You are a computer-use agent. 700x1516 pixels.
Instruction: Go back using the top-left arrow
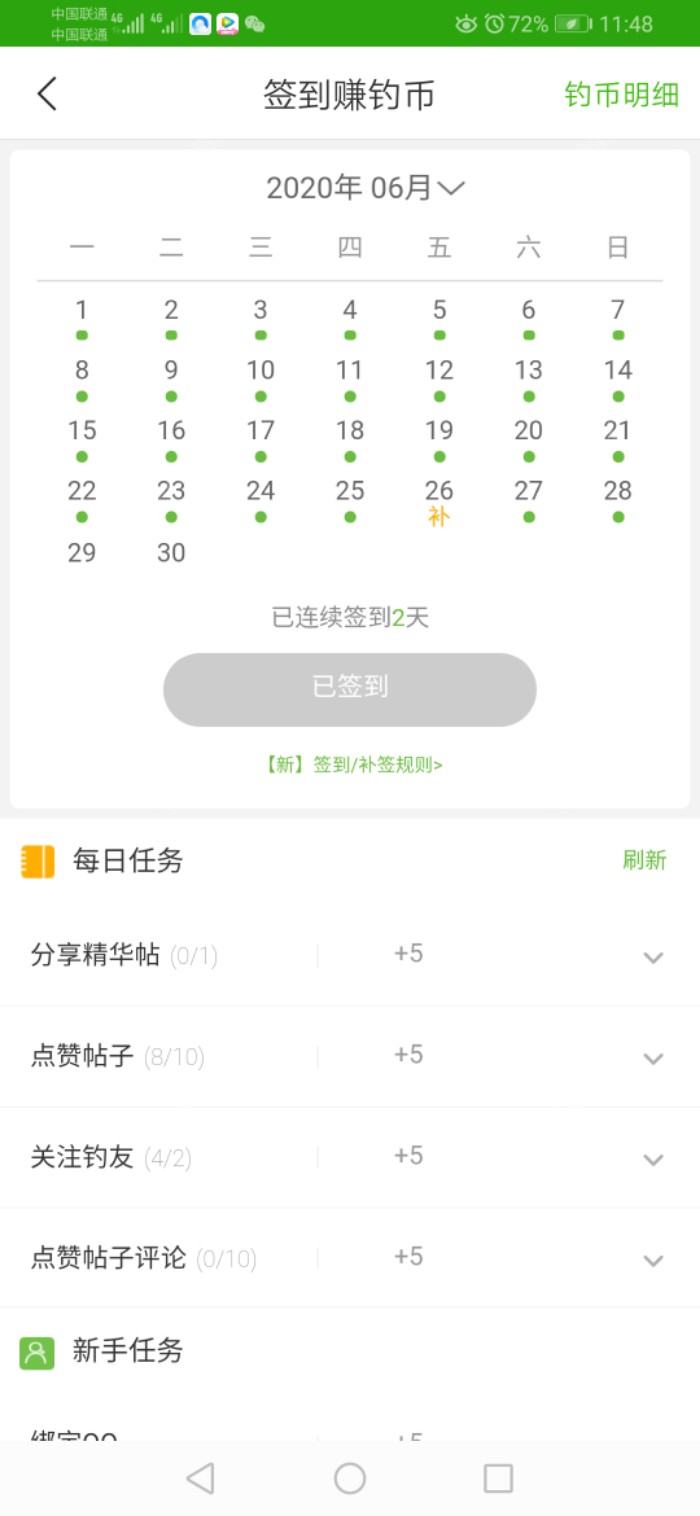coord(47,94)
